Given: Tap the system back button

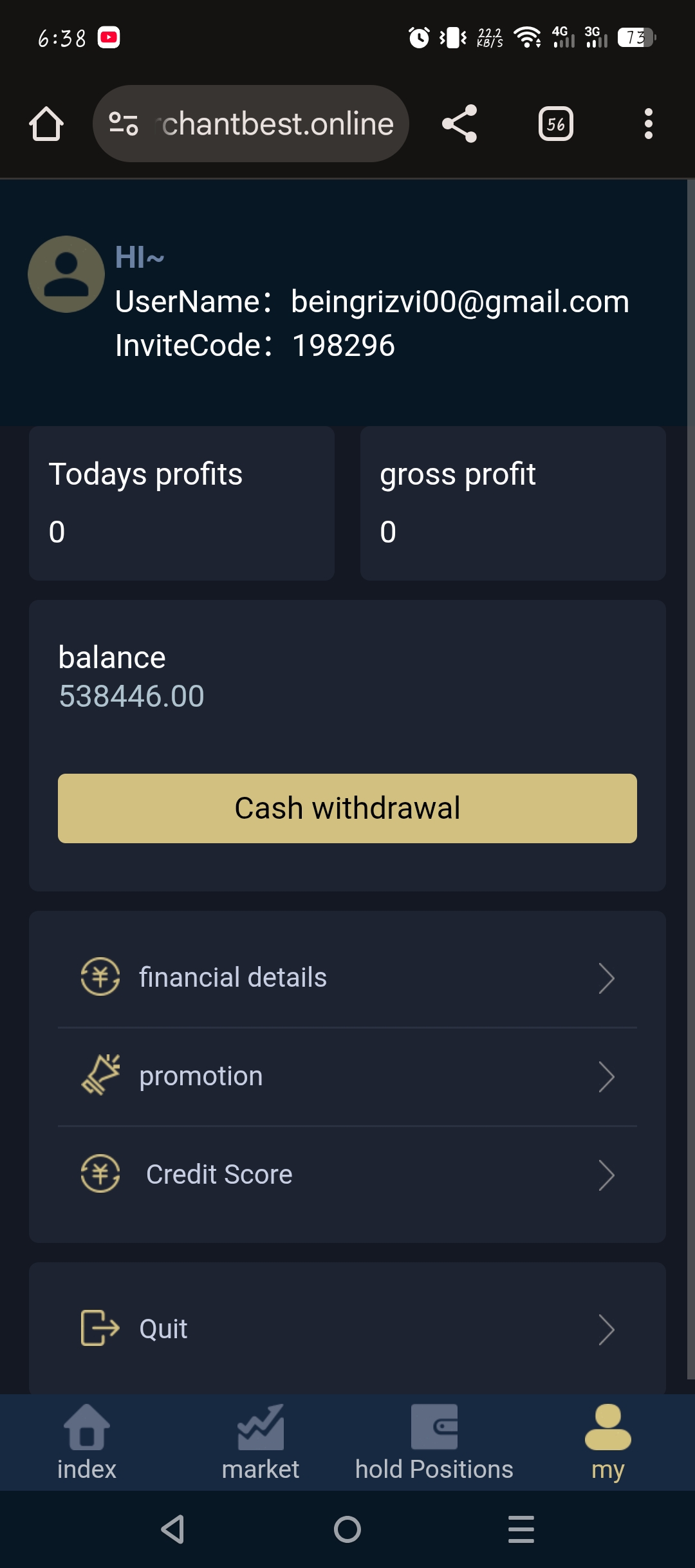Looking at the screenshot, I should click(173, 1529).
